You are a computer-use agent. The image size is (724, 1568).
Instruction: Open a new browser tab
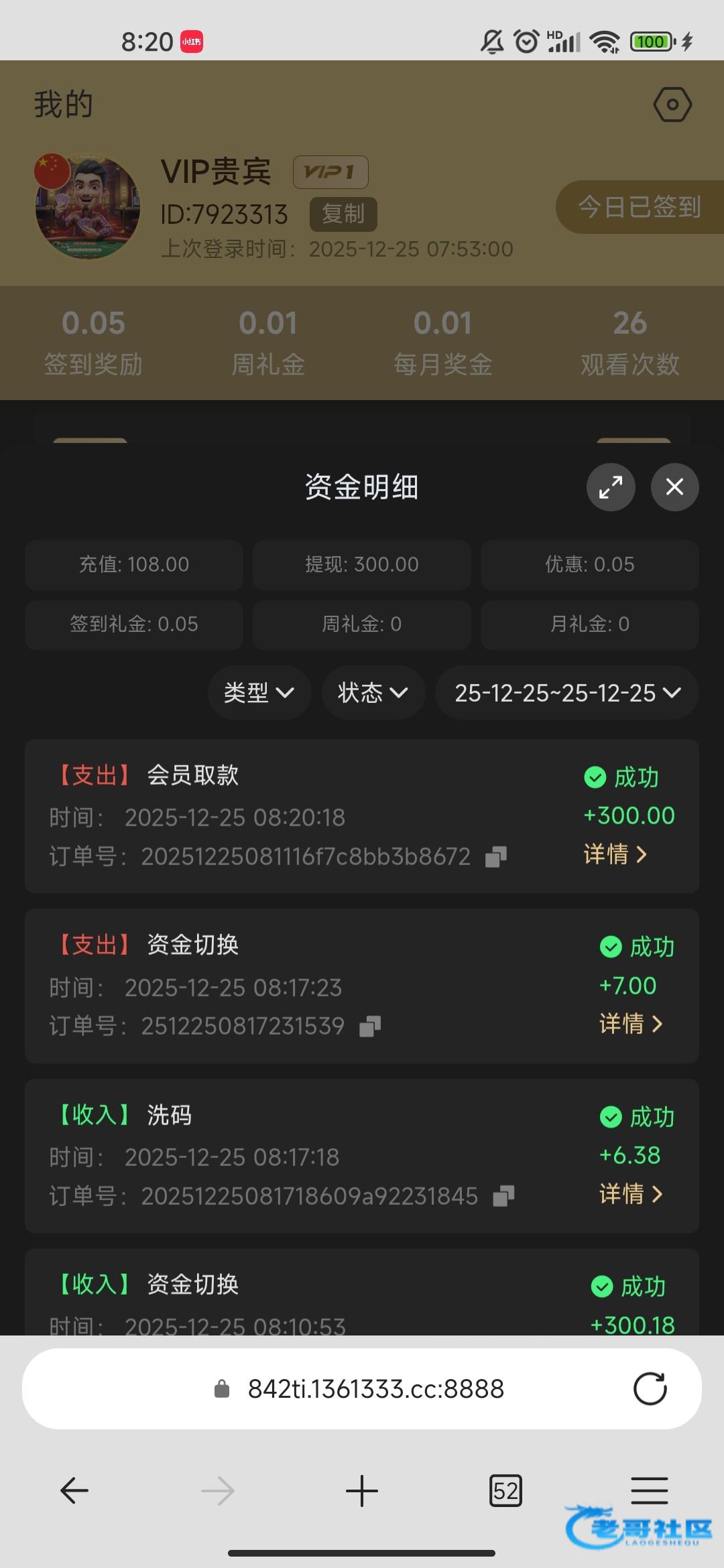pos(362,1491)
